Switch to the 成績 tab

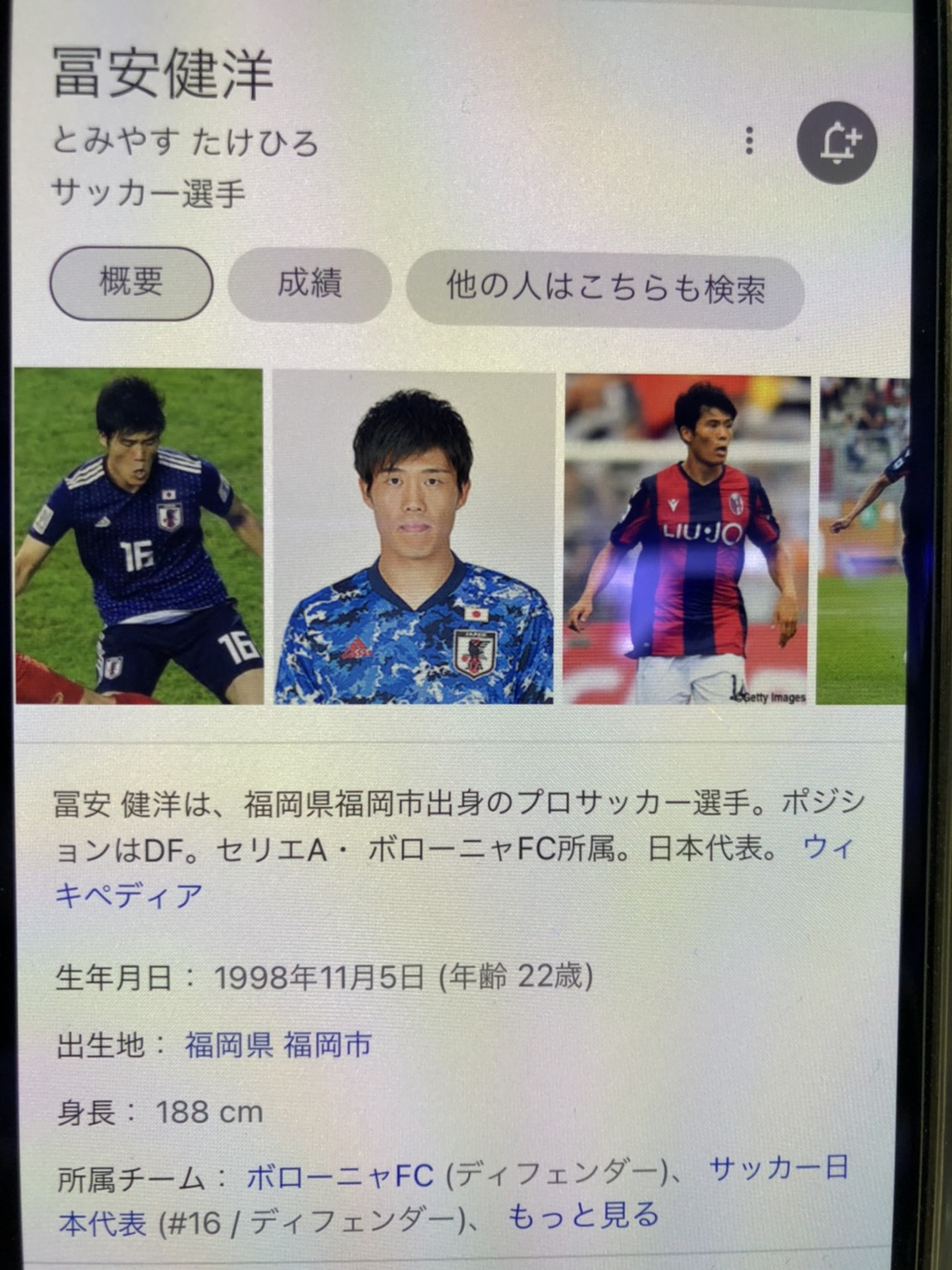[x=309, y=284]
